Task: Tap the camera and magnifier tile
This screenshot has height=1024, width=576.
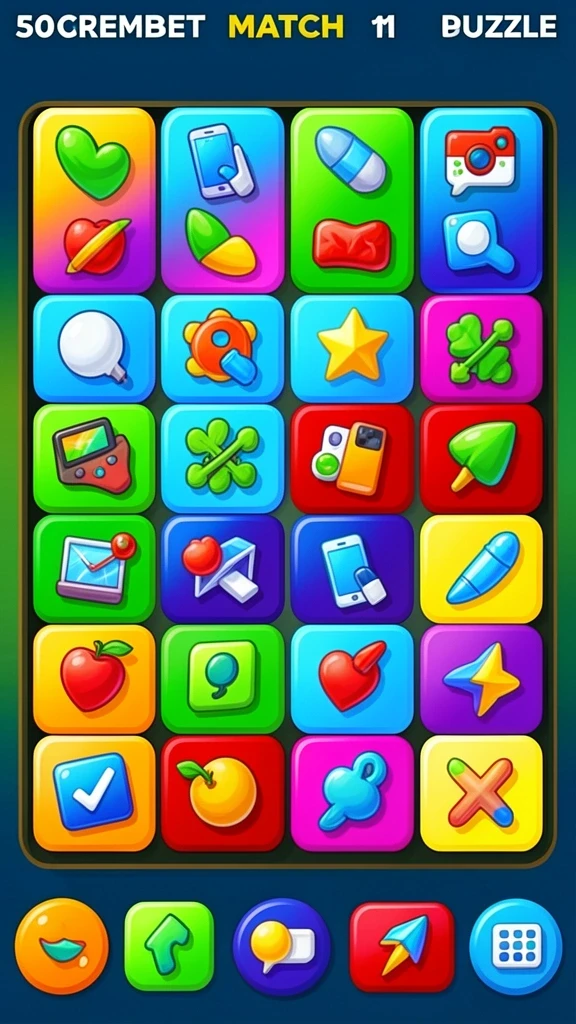Action: [481, 199]
